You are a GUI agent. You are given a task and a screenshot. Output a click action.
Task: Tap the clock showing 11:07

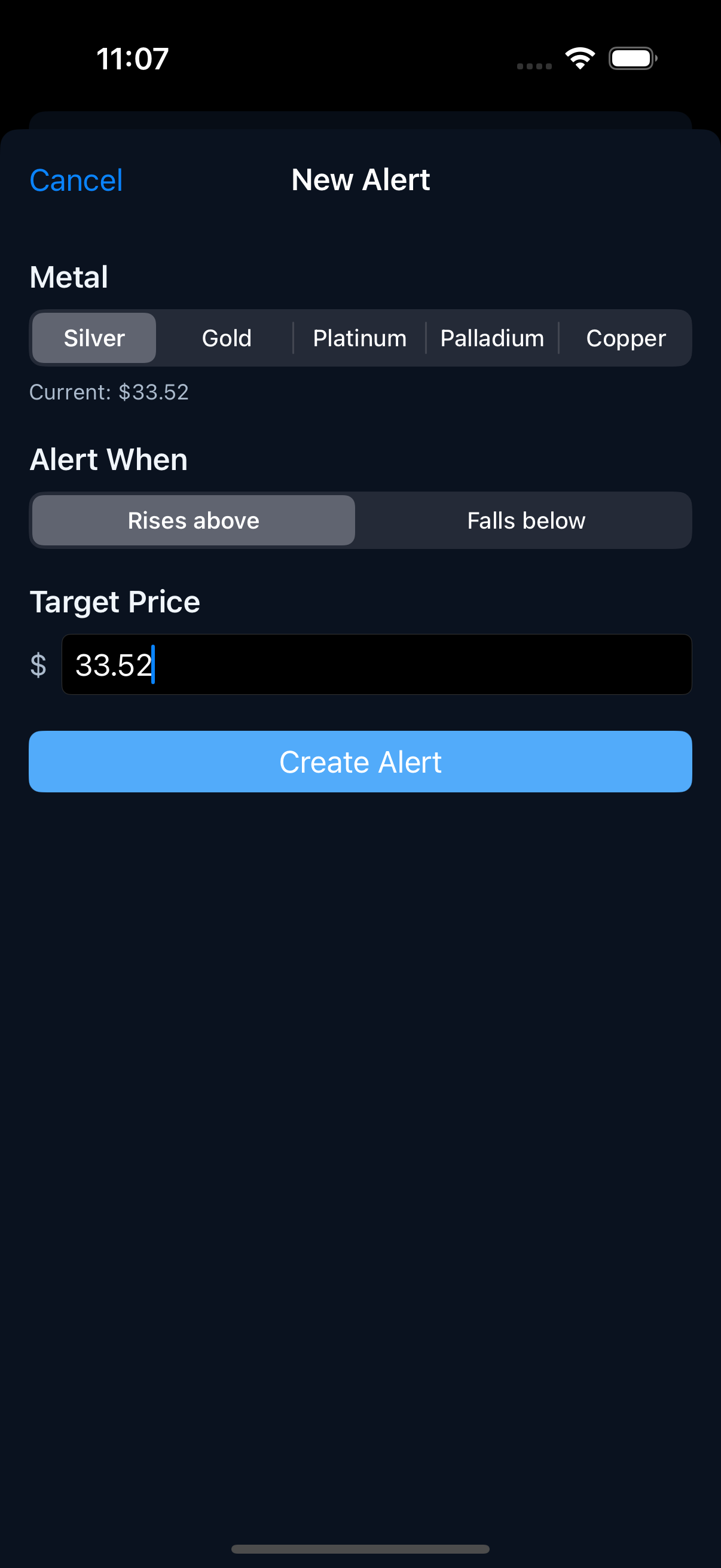coord(132,59)
